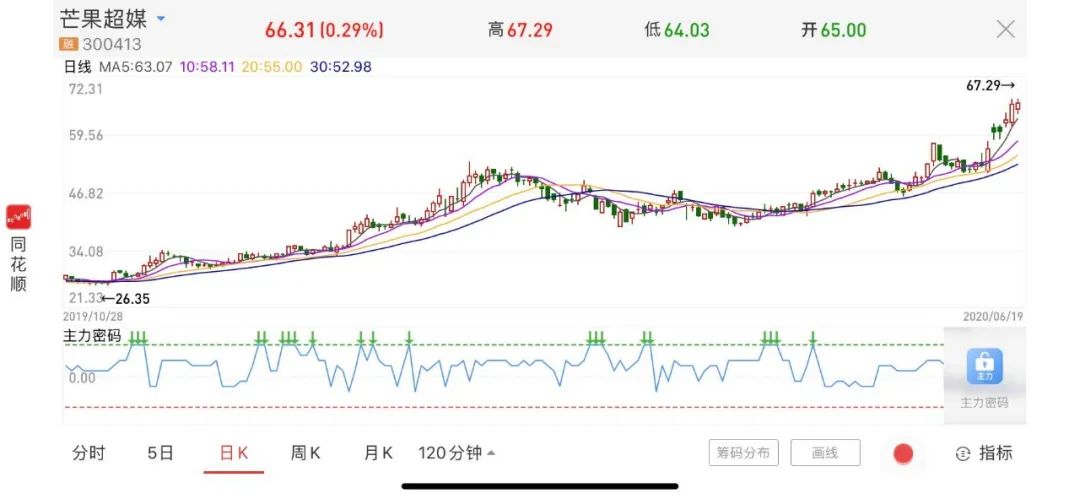Switch to the 周K tab
The image size is (1080, 499).
(x=305, y=453)
